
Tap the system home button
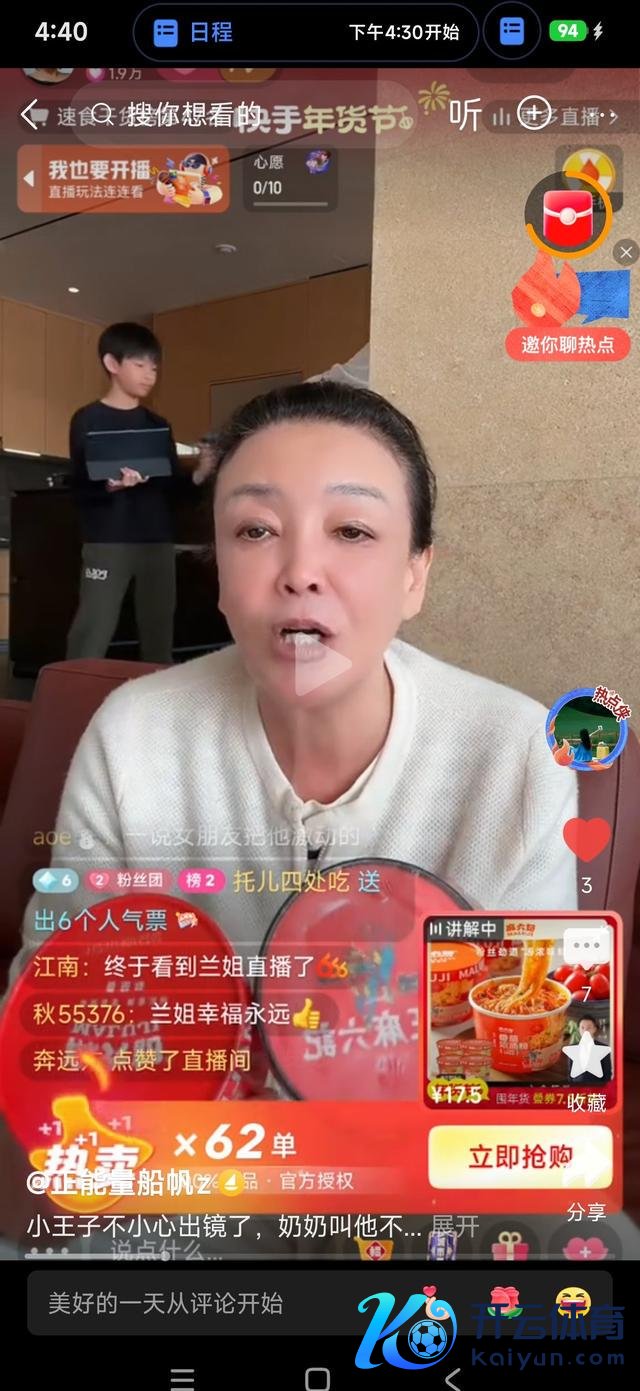318,1379
